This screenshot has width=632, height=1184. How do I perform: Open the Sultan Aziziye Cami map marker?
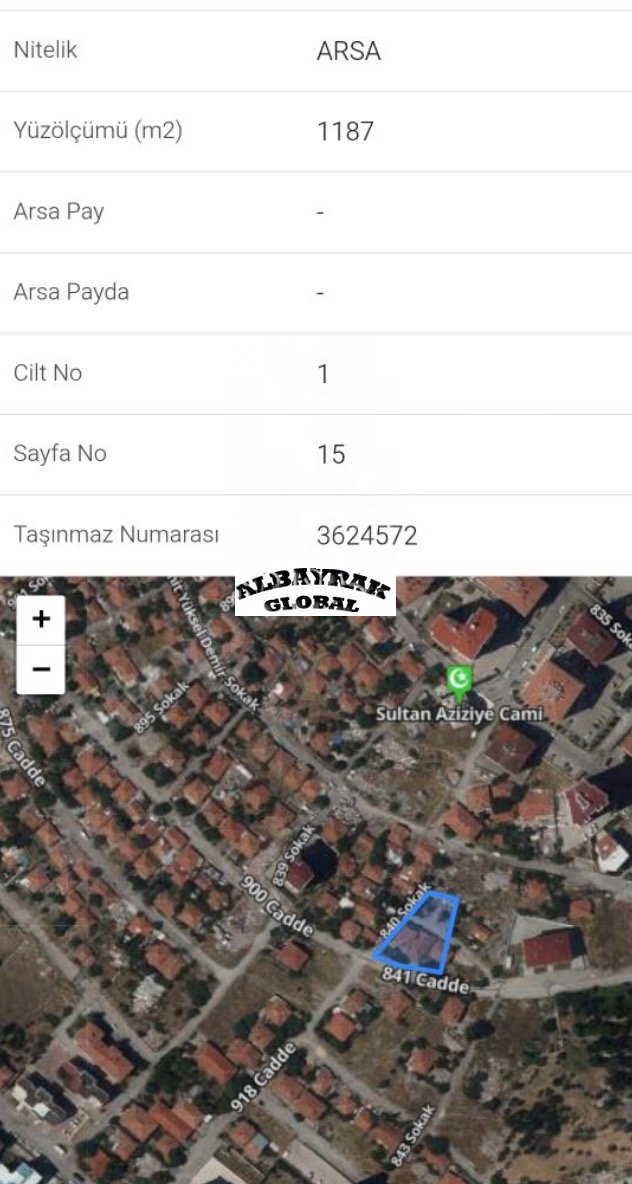tap(459, 682)
